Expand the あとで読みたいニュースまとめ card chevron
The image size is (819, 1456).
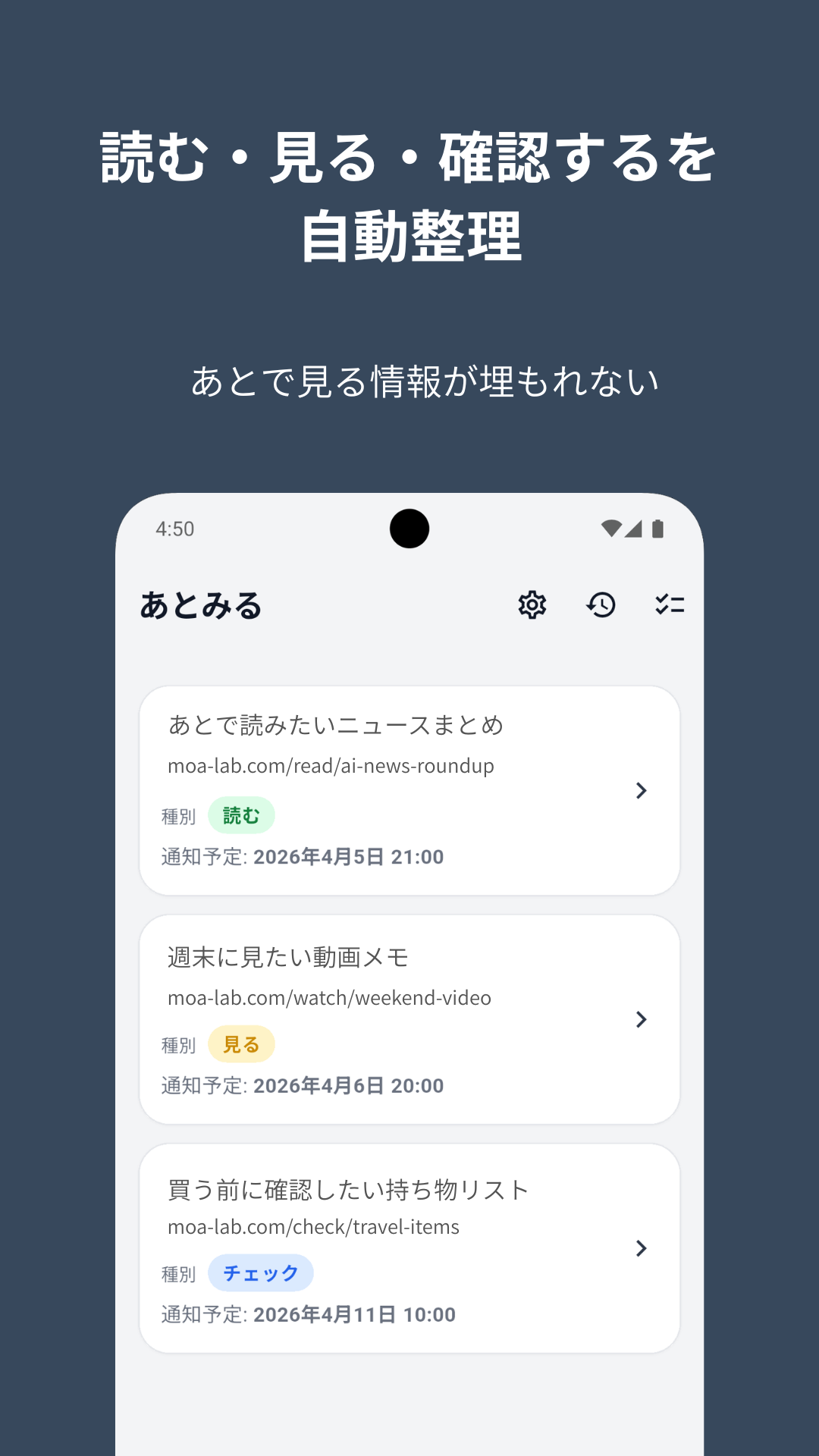pyautogui.click(x=642, y=790)
